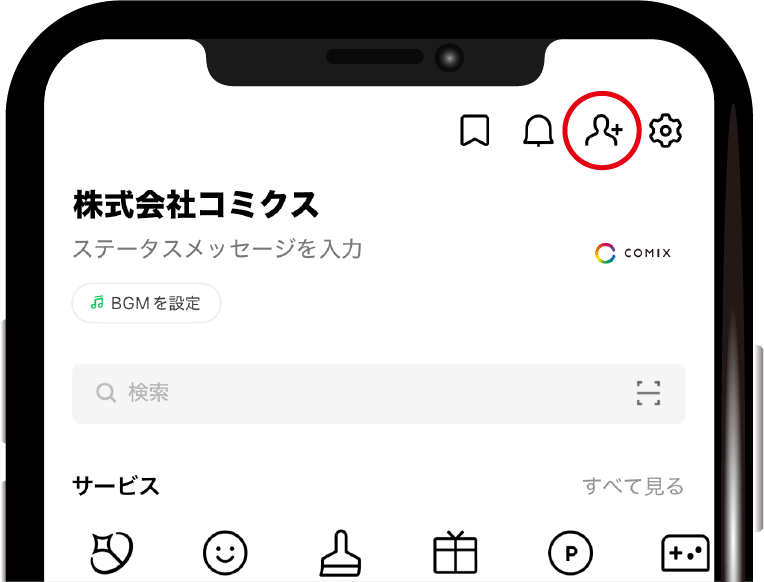764x582 pixels.
Task: Open the game controller service
Action: pyautogui.click(x=686, y=552)
